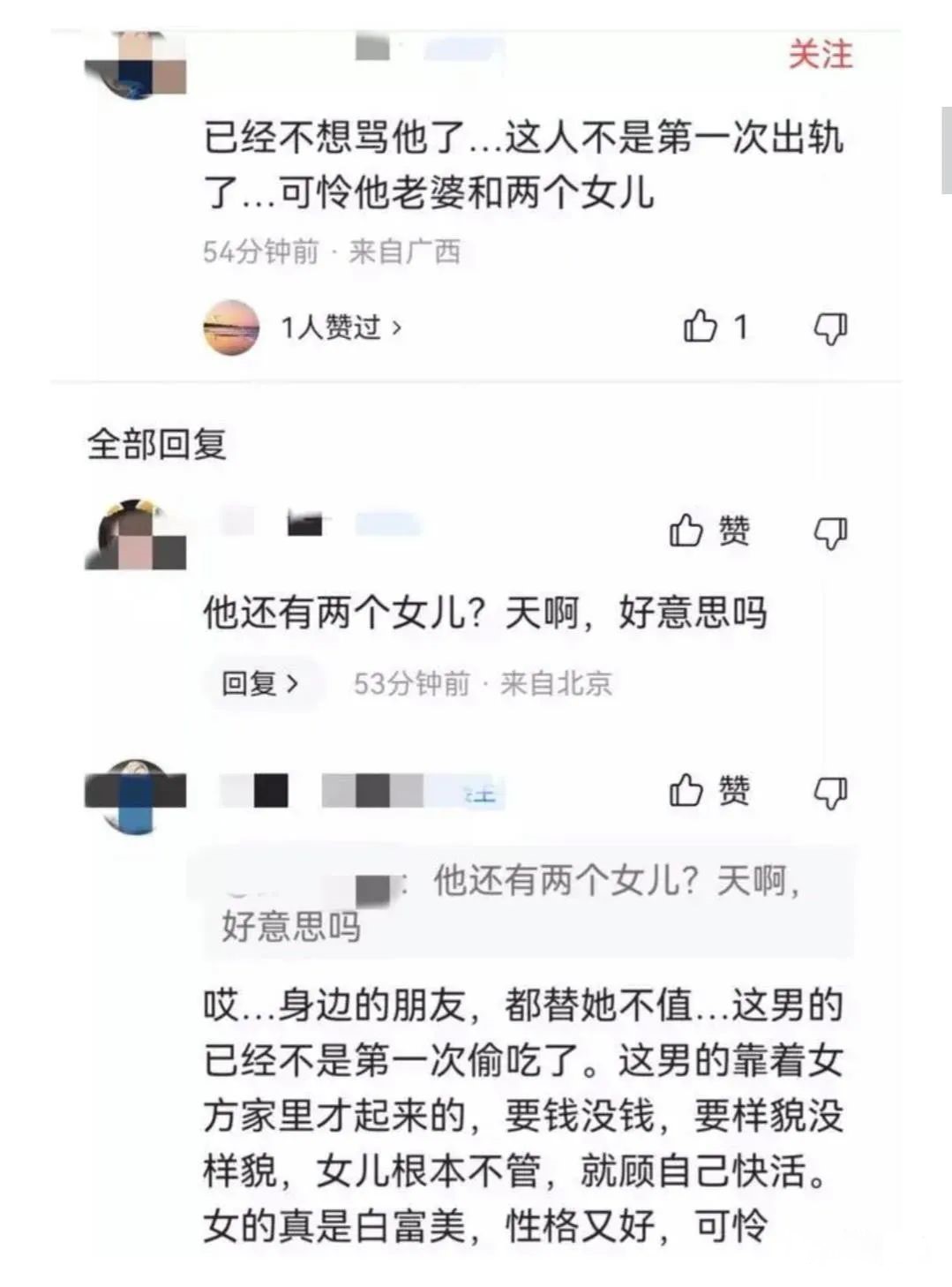
Task: Tap 回复 under the 北京 reply
Action: [259, 683]
